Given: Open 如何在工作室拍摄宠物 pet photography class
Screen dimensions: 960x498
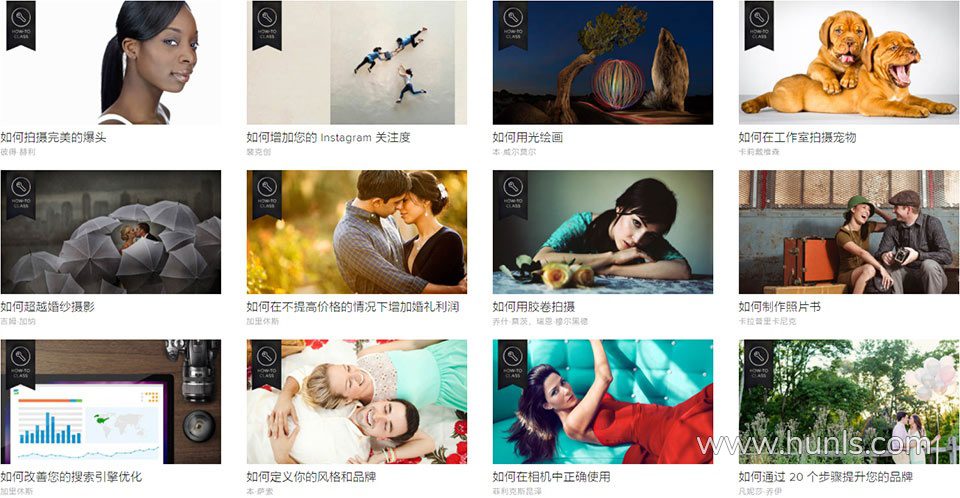Looking at the screenshot, I should click(x=848, y=62).
